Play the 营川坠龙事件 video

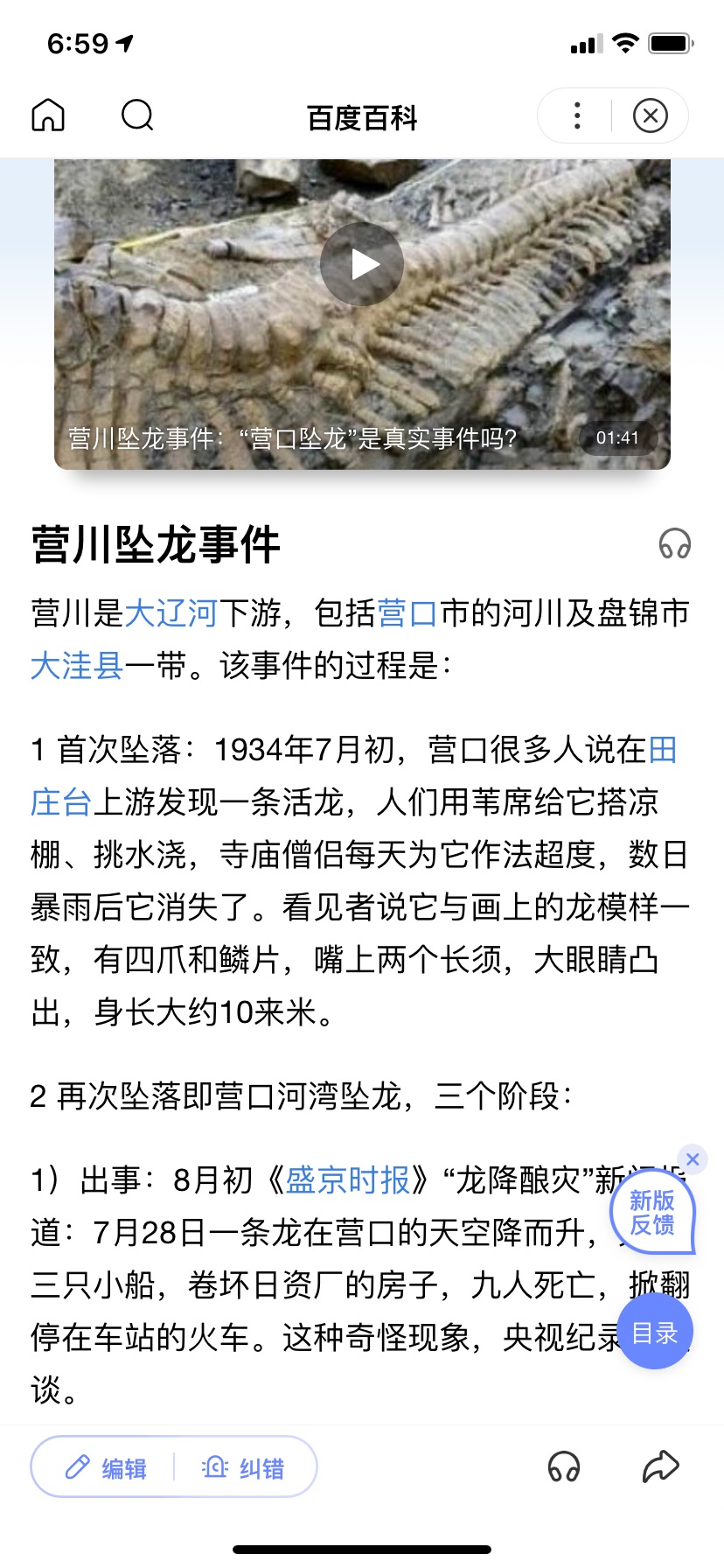362,264
